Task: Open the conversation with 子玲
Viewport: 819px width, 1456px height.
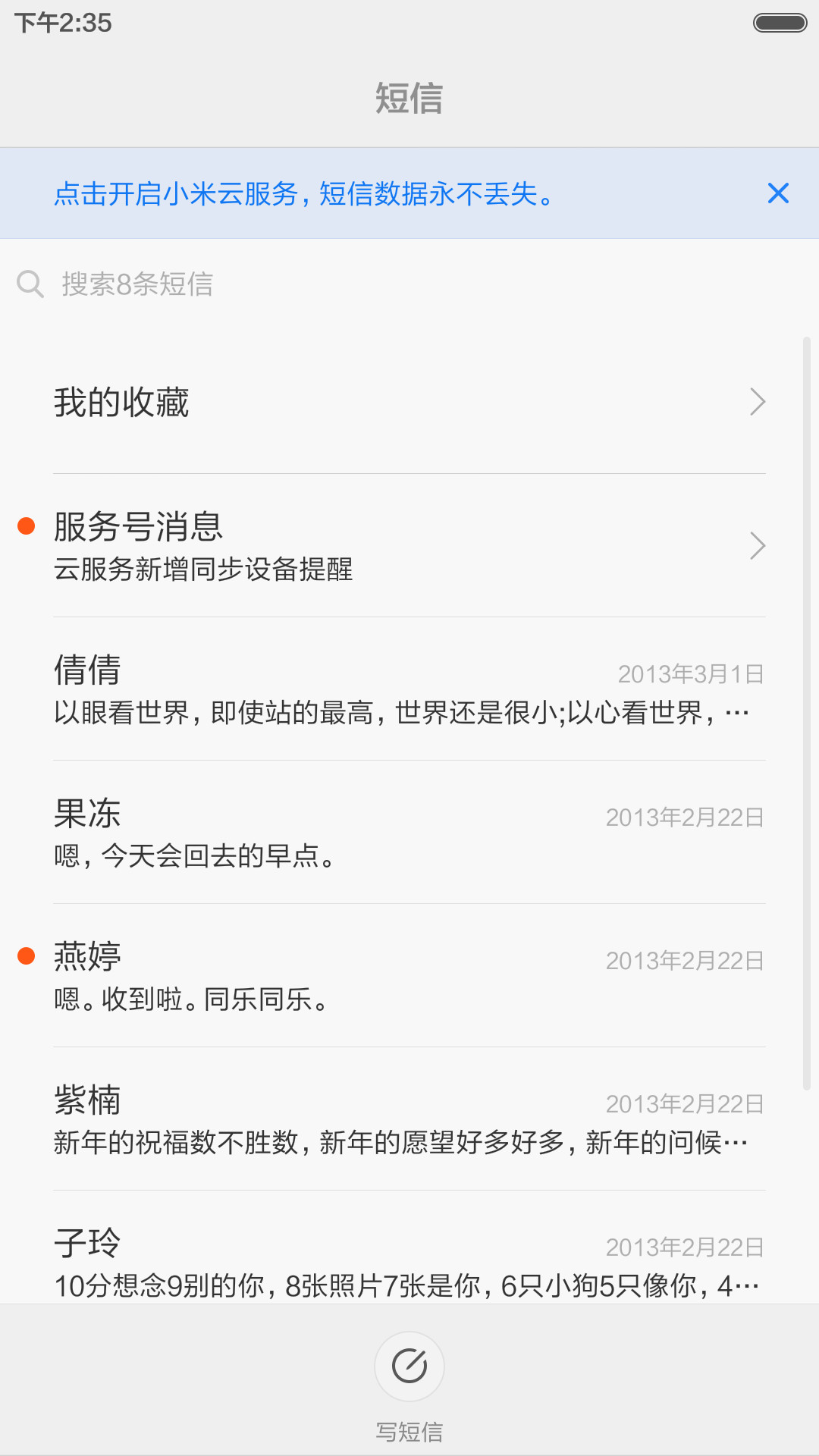Action: (x=409, y=1248)
